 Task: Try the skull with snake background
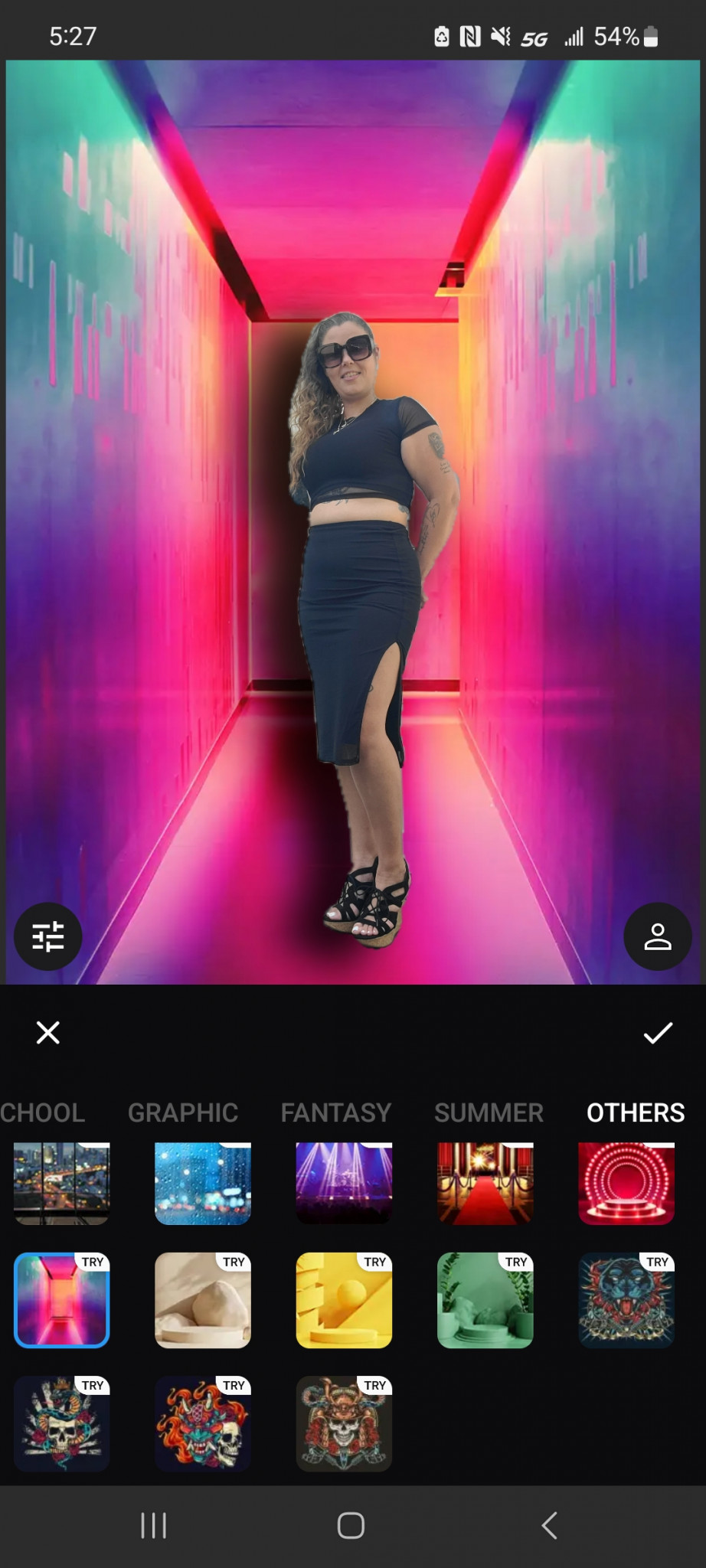point(62,1424)
